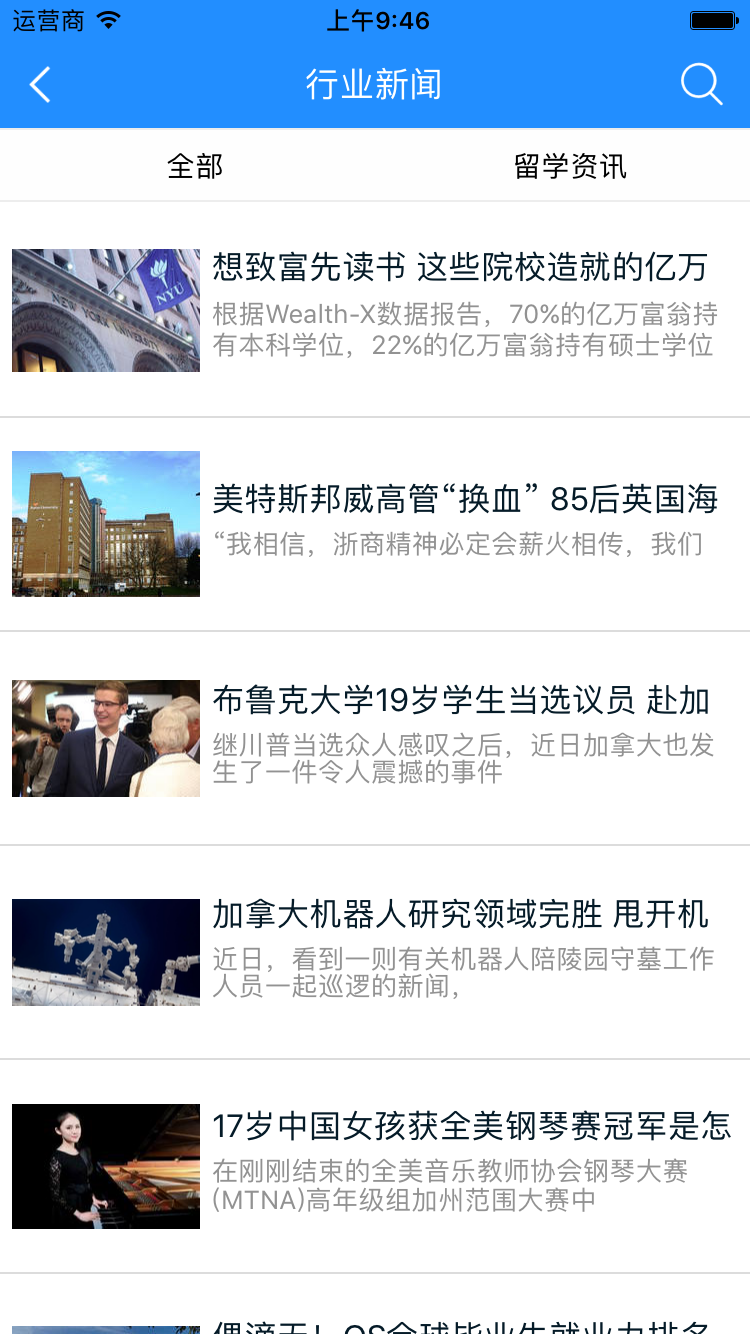View the 加拿大机器人研究领域完胜 article
The image size is (750, 1334).
click(x=460, y=914)
